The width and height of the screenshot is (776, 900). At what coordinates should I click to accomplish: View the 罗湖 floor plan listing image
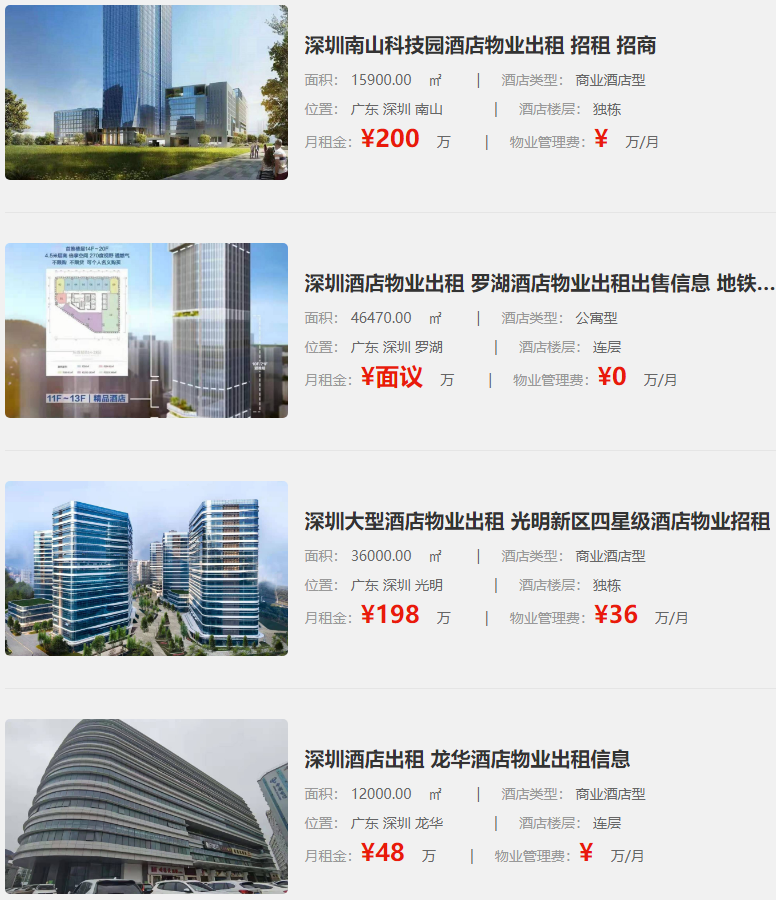click(146, 330)
